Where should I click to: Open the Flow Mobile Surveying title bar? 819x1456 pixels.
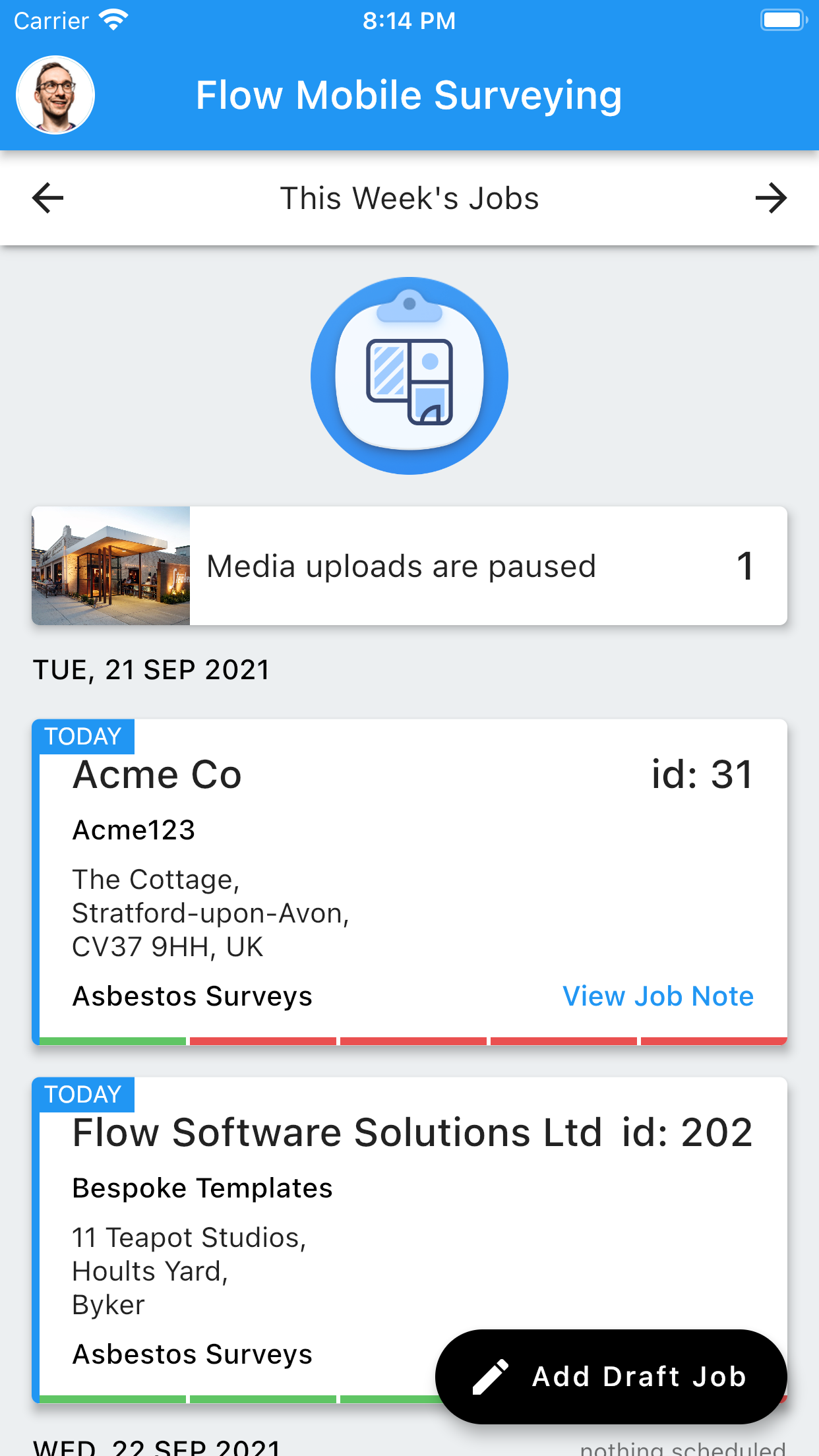409,94
